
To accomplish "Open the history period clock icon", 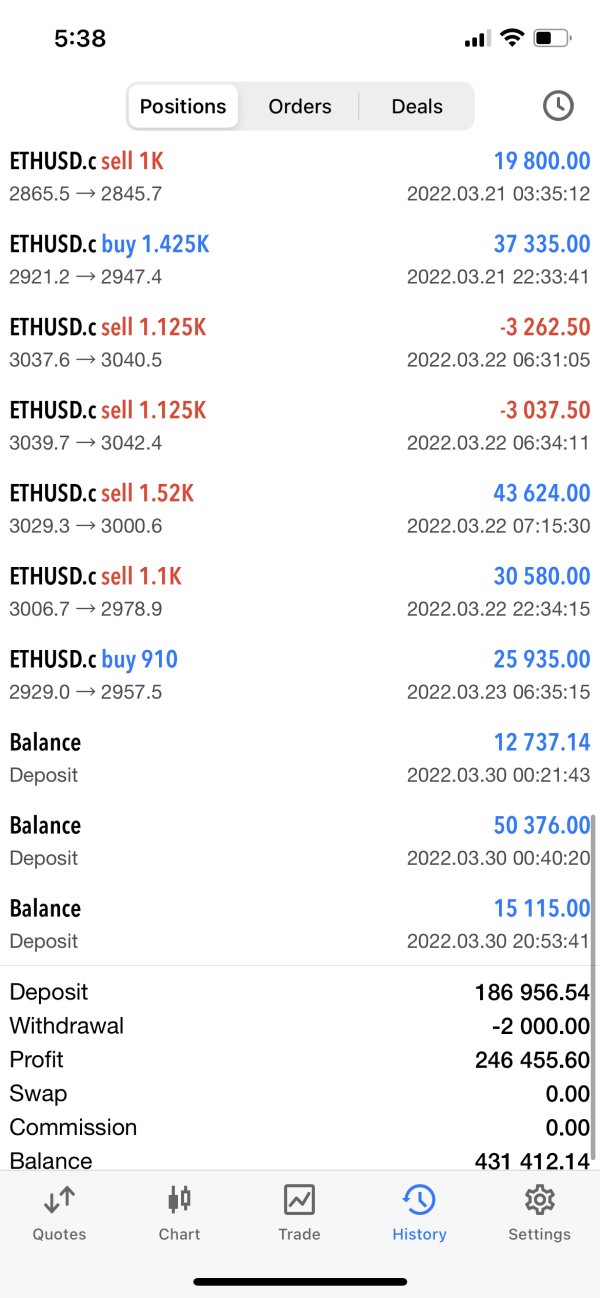I will (x=557, y=106).
